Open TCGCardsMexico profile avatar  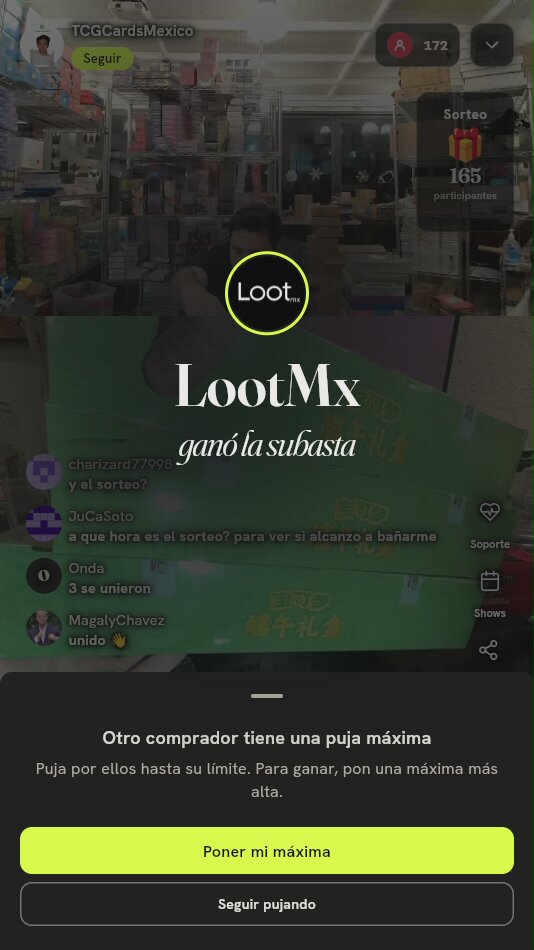click(x=42, y=44)
